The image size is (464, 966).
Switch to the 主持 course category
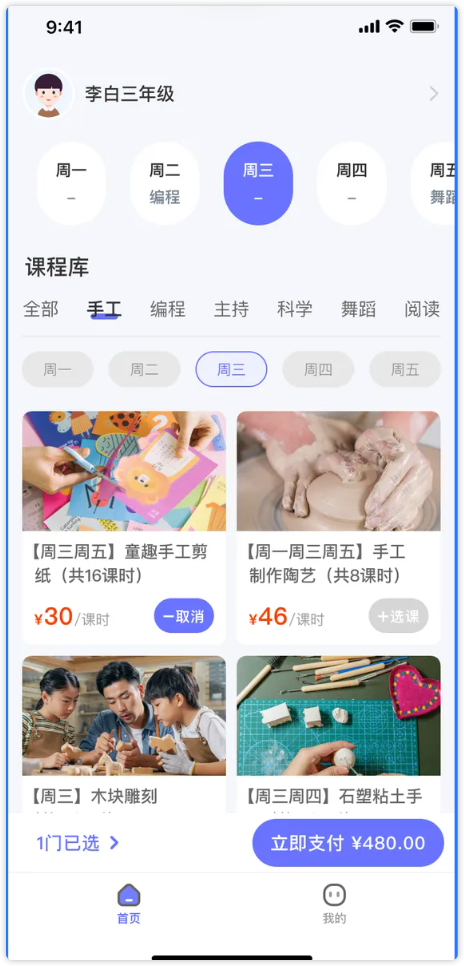[x=231, y=309]
